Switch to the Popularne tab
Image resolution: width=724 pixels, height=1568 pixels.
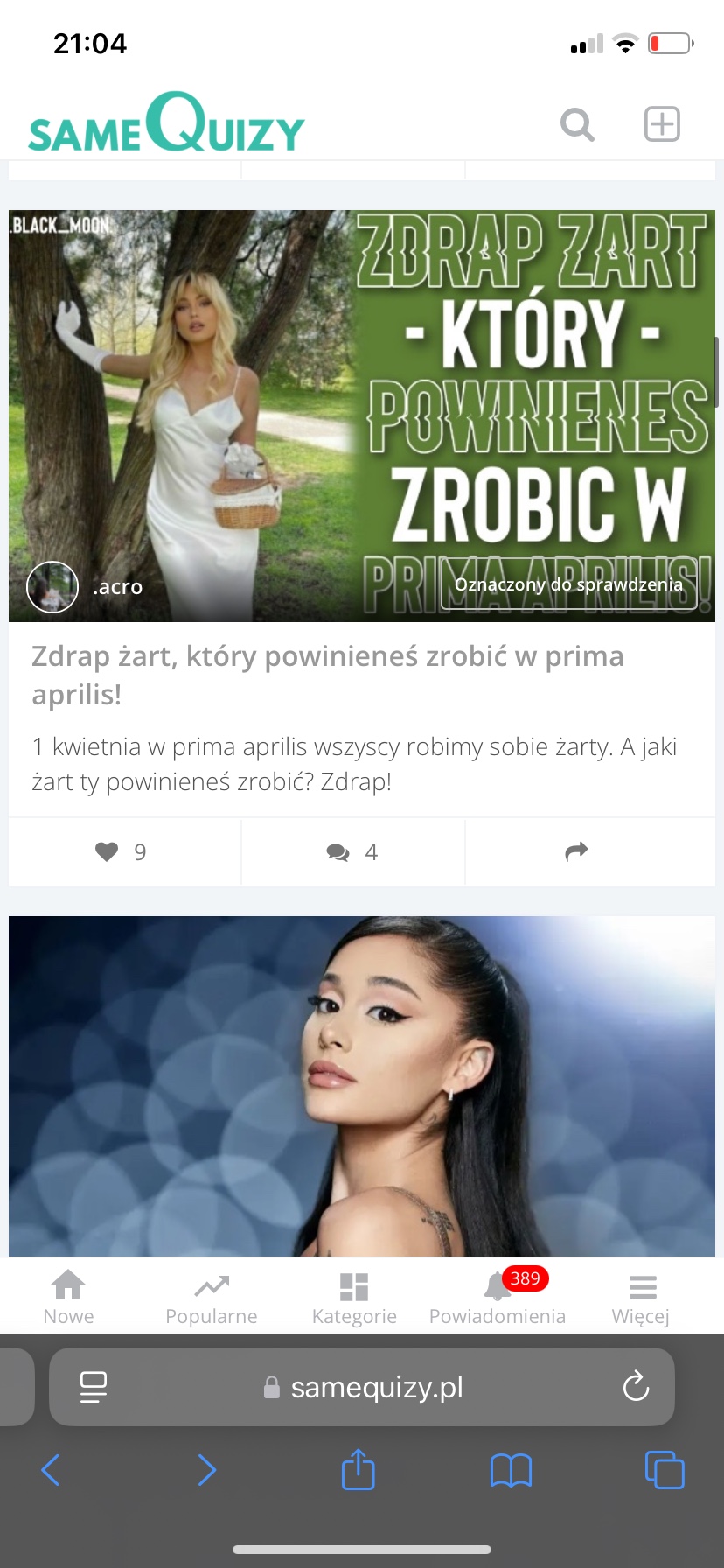click(212, 1298)
